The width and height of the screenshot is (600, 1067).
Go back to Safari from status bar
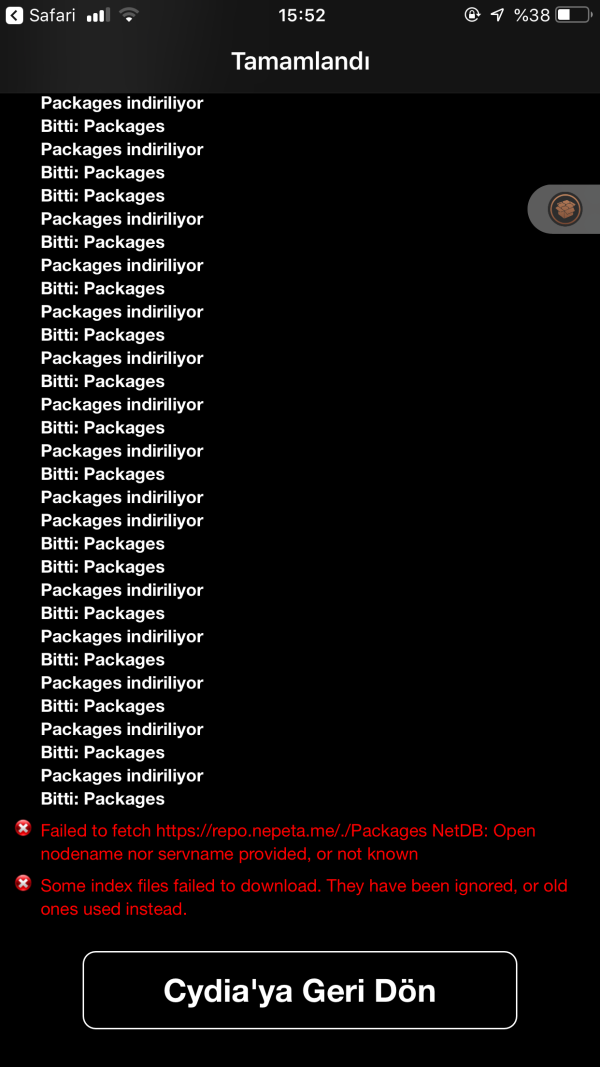[40, 15]
